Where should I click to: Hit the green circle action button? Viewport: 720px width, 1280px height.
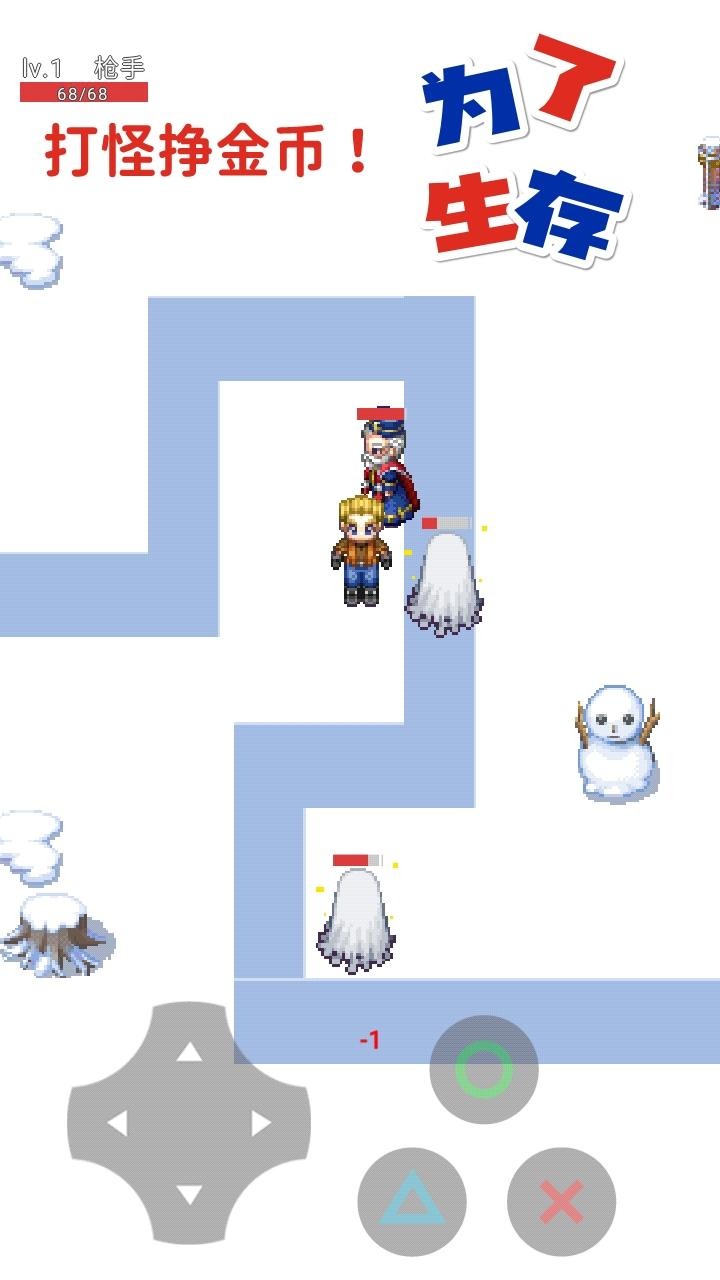pyautogui.click(x=484, y=1070)
